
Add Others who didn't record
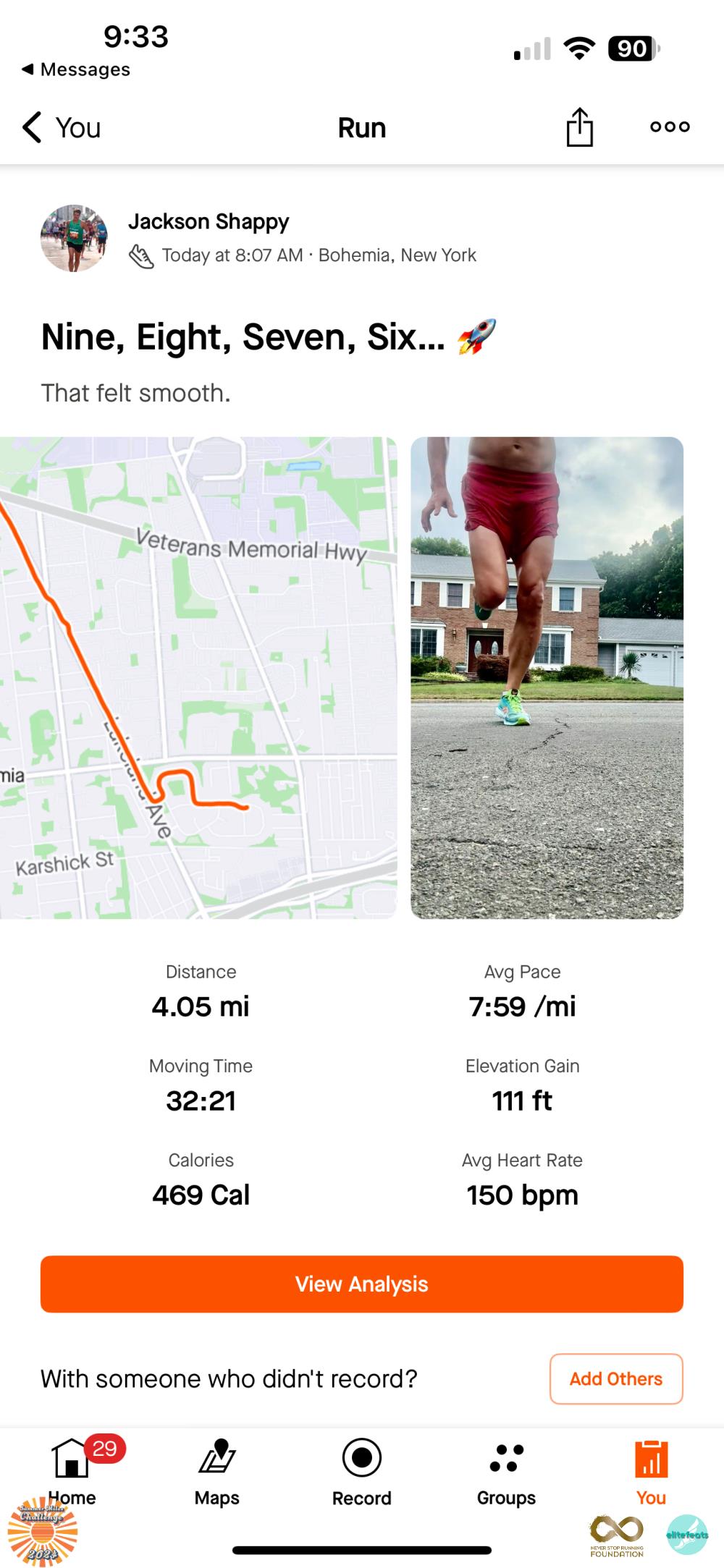pyautogui.click(x=616, y=1378)
